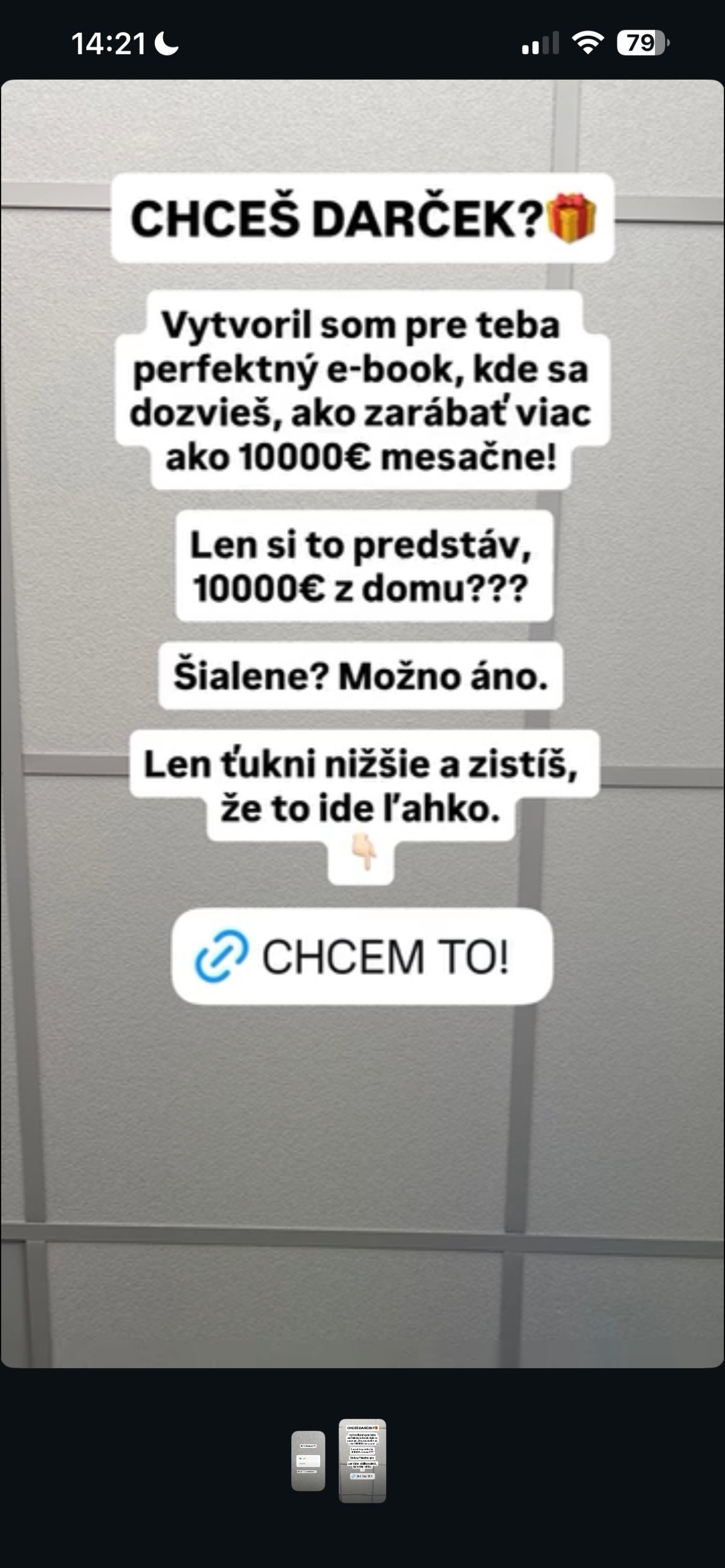Viewport: 725px width, 1568px height.
Task: Switch to the first story thumbnail
Action: 308,1461
